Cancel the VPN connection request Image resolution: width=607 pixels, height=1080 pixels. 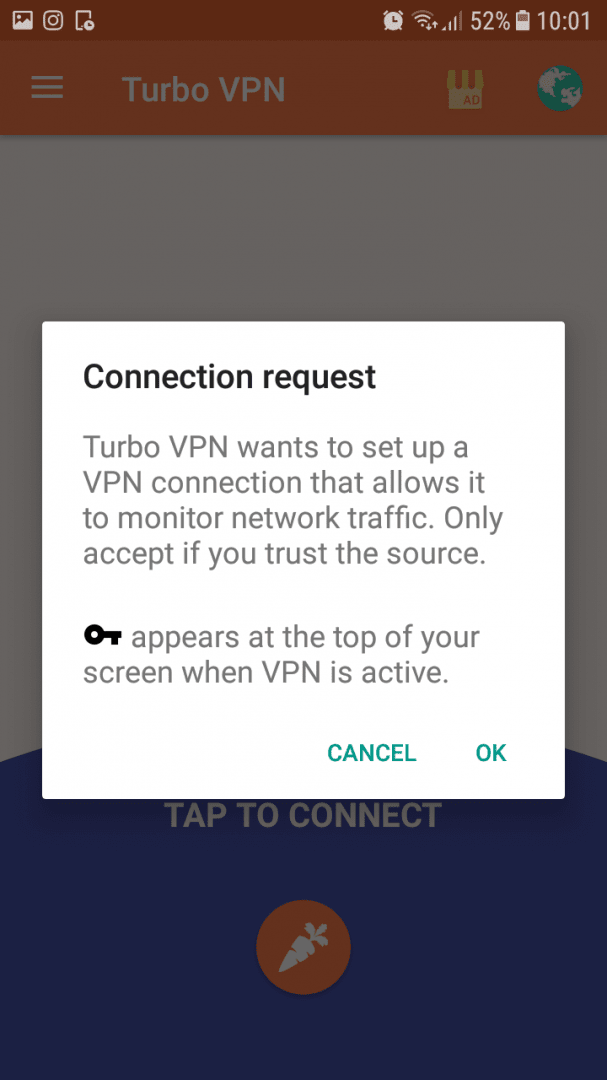[371, 753]
